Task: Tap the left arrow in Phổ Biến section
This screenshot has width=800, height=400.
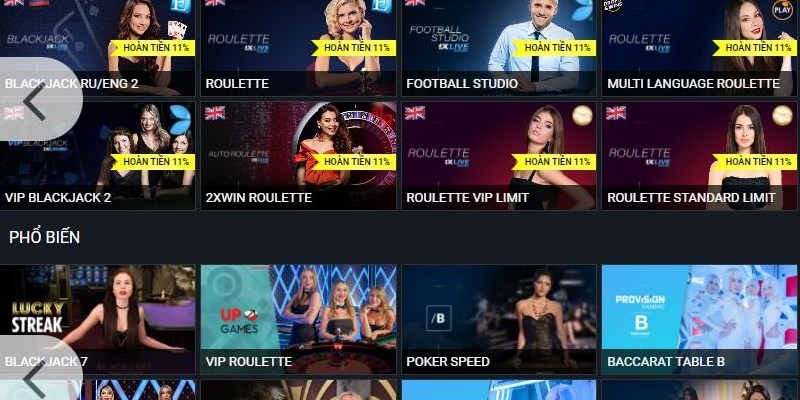Action: point(35,378)
